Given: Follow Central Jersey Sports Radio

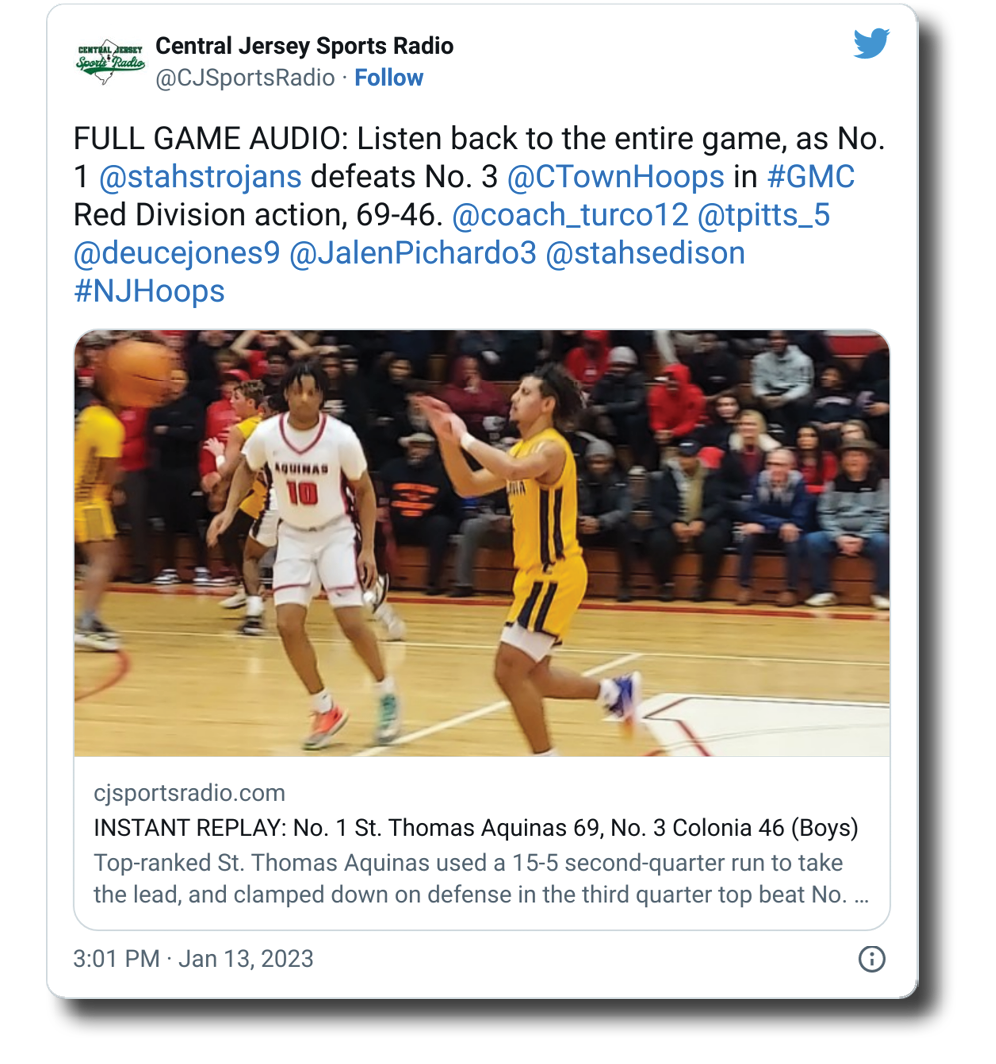Looking at the screenshot, I should tap(388, 78).
